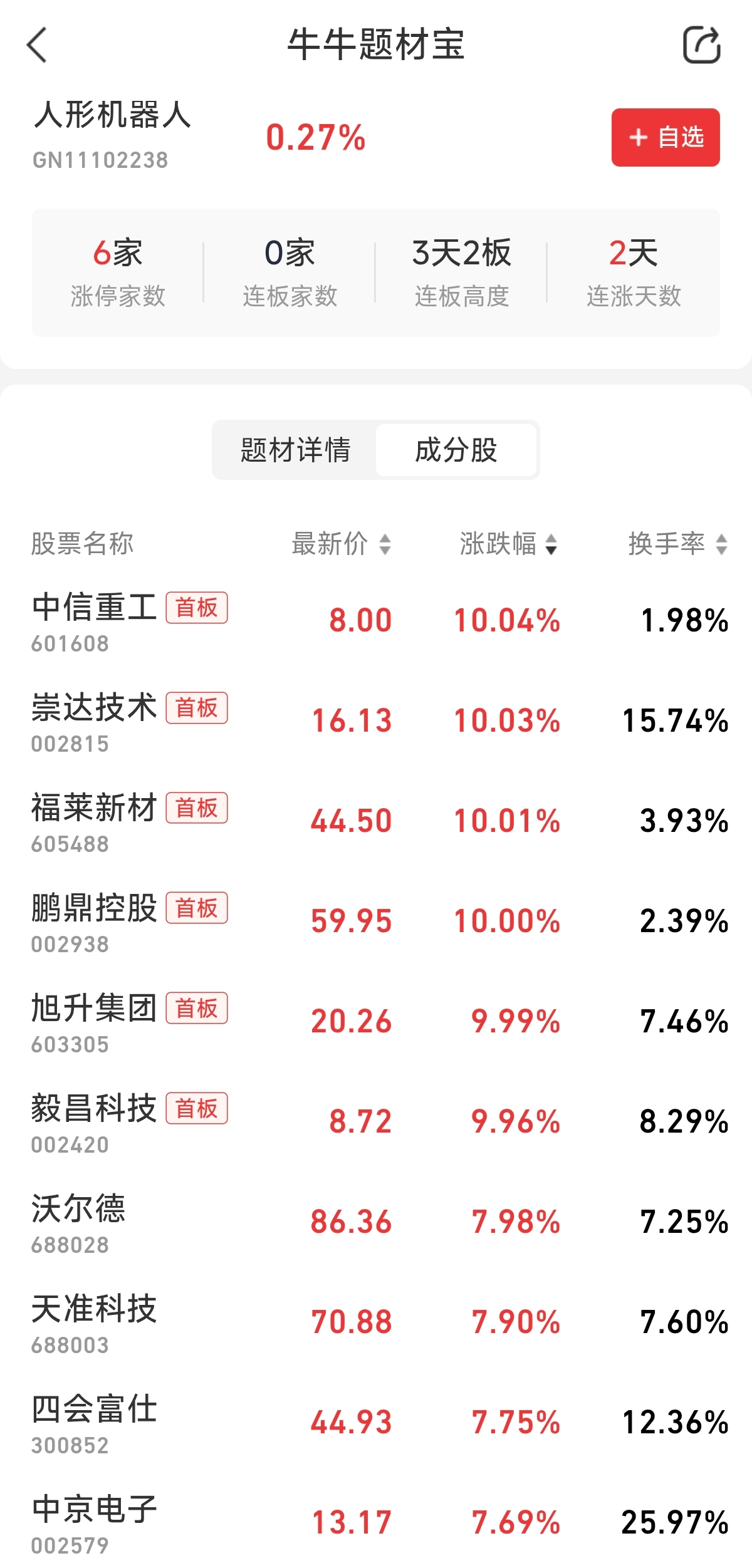Add 人形机器人 to 自选 watchlist

(x=665, y=137)
